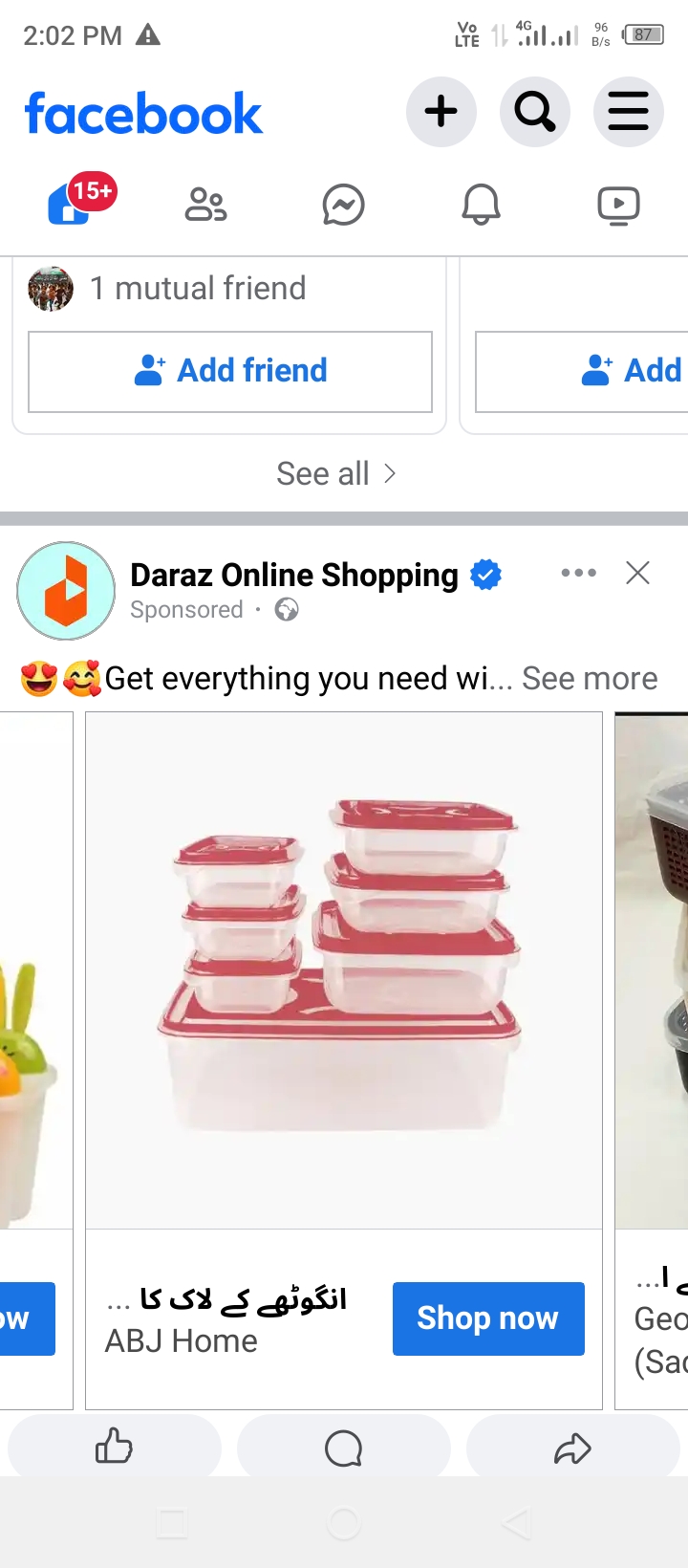This screenshot has width=688, height=1568.
Task: Switch to the Friends tab
Action: pos(205,204)
